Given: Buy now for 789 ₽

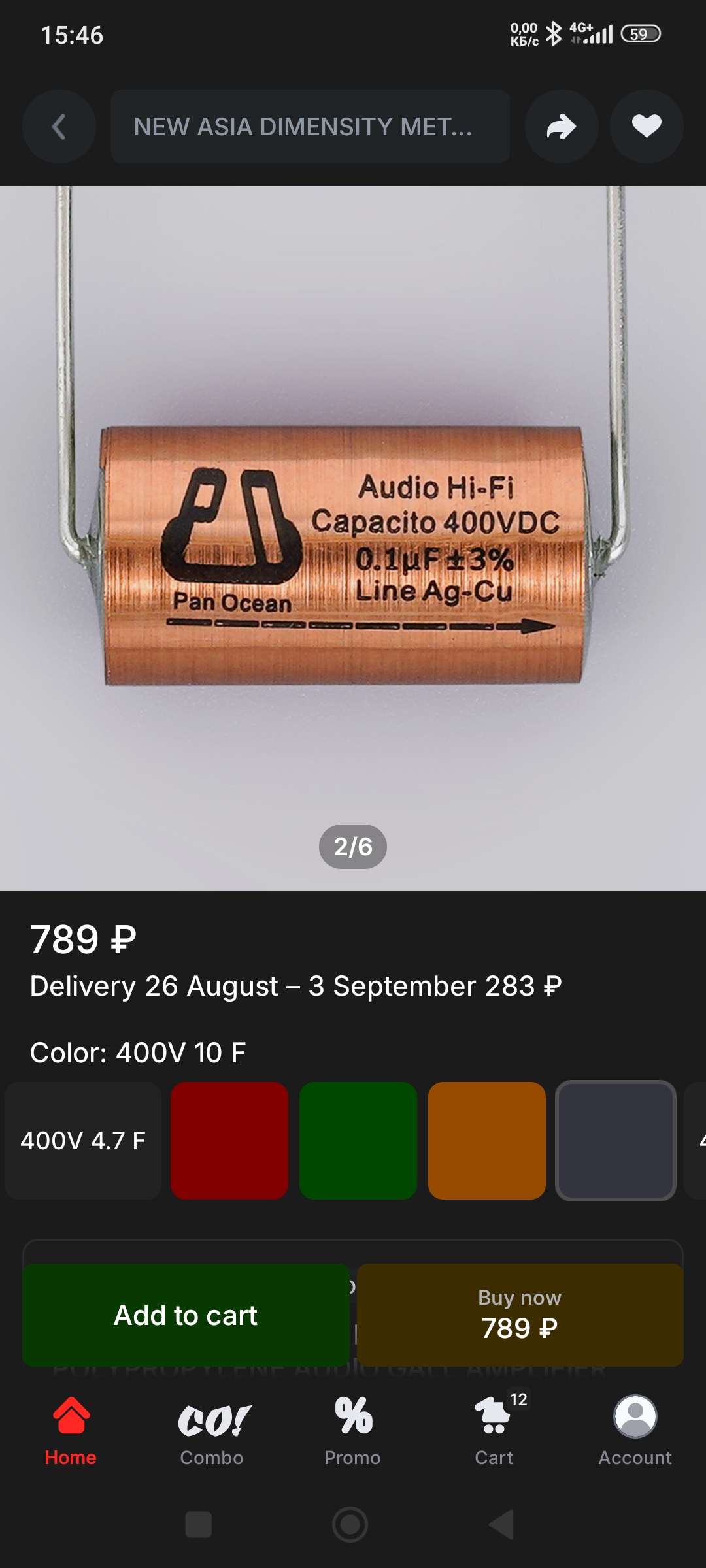Looking at the screenshot, I should tap(520, 1315).
